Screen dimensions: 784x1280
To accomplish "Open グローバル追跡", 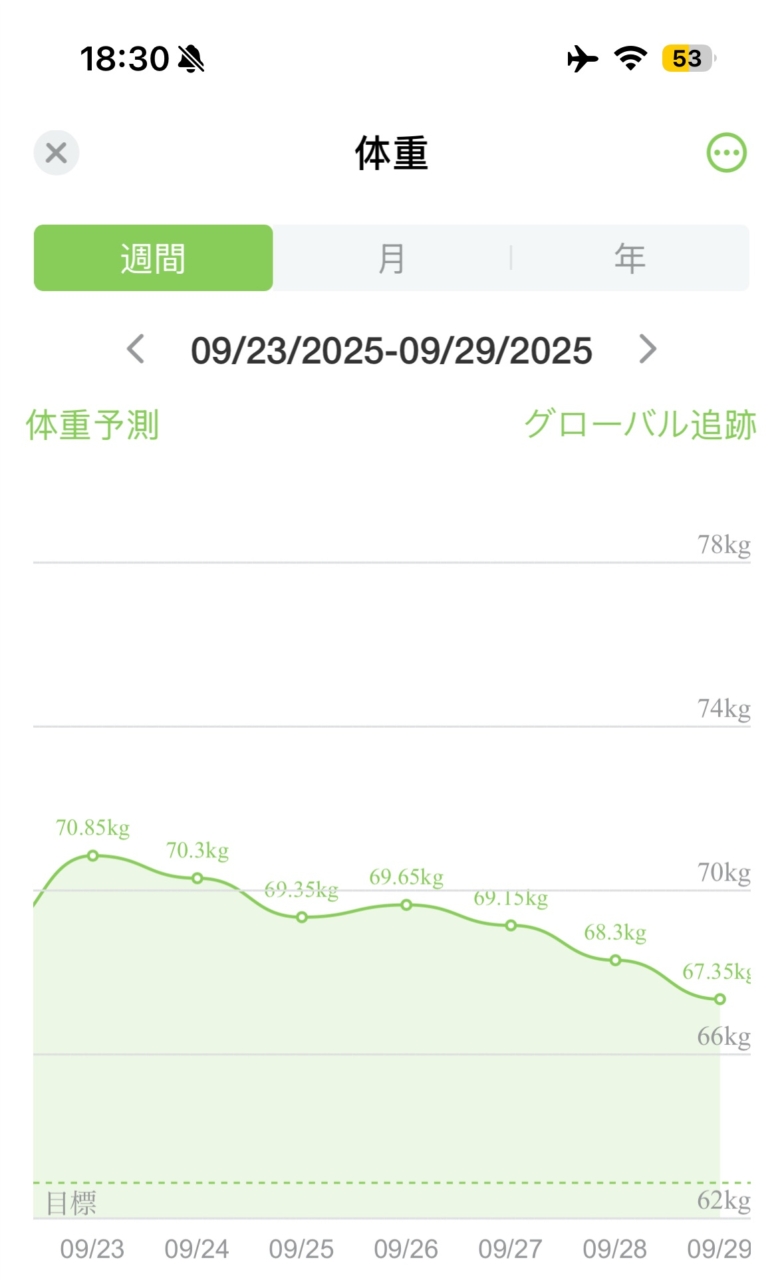I will [640, 425].
